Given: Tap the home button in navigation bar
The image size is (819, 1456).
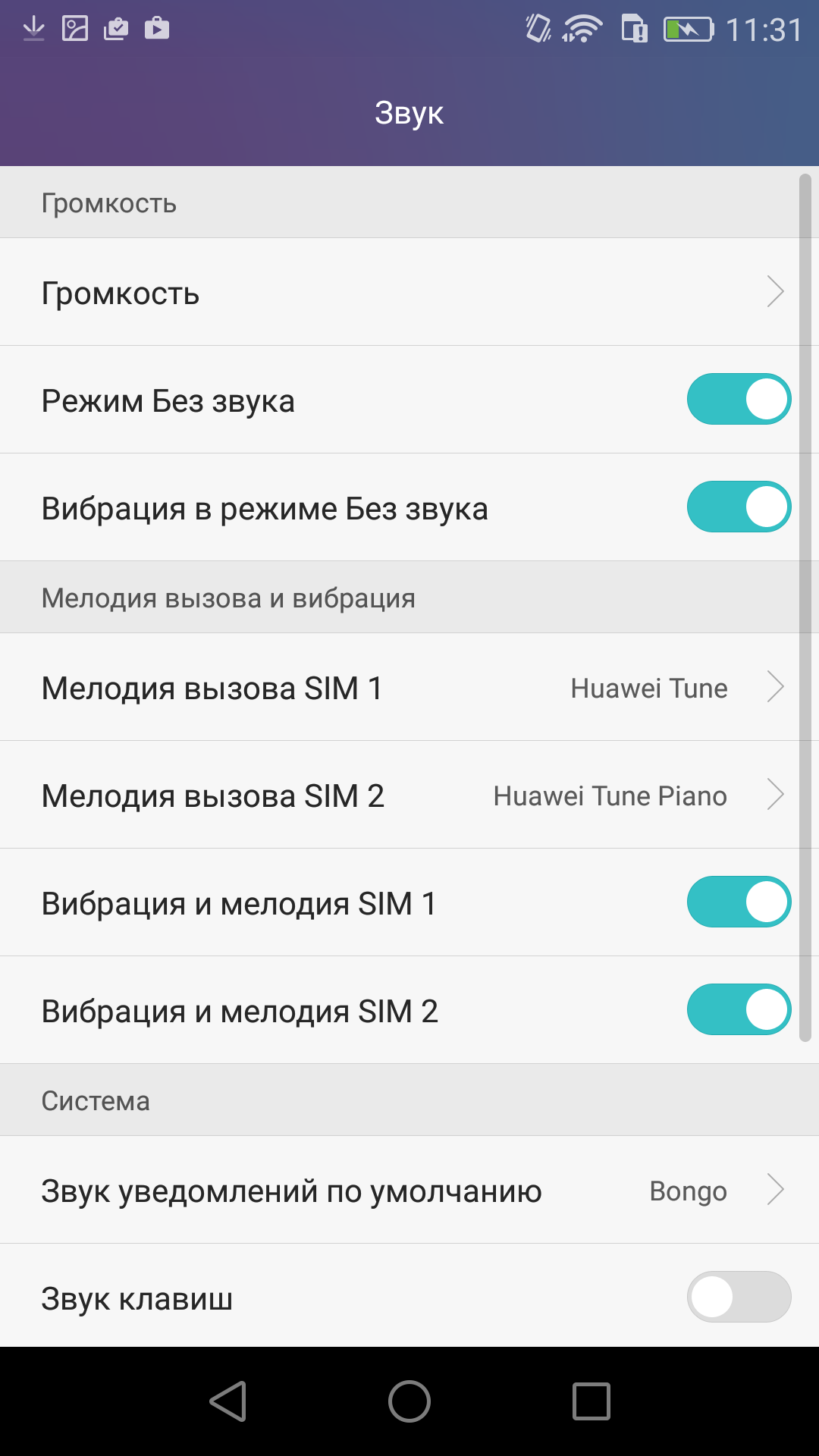Looking at the screenshot, I should 409,1401.
